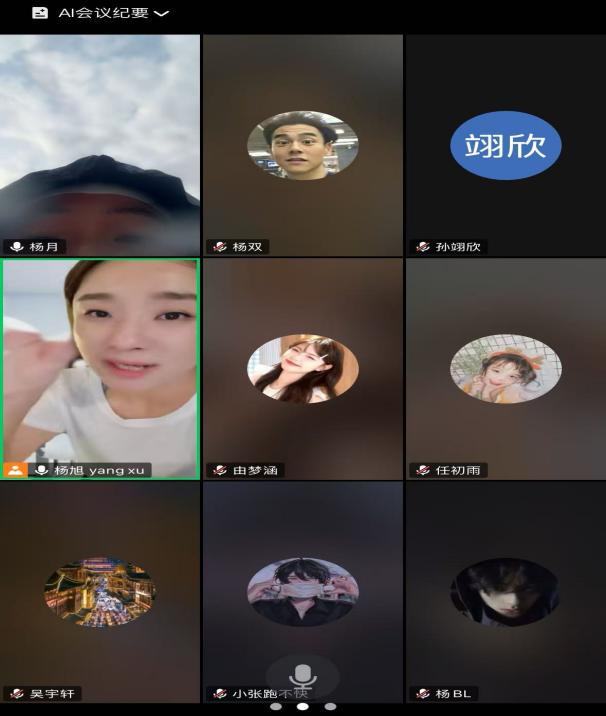The height and width of the screenshot is (716, 606).
Task: Open 孙翊欣's participant tile
Action: tap(505, 145)
